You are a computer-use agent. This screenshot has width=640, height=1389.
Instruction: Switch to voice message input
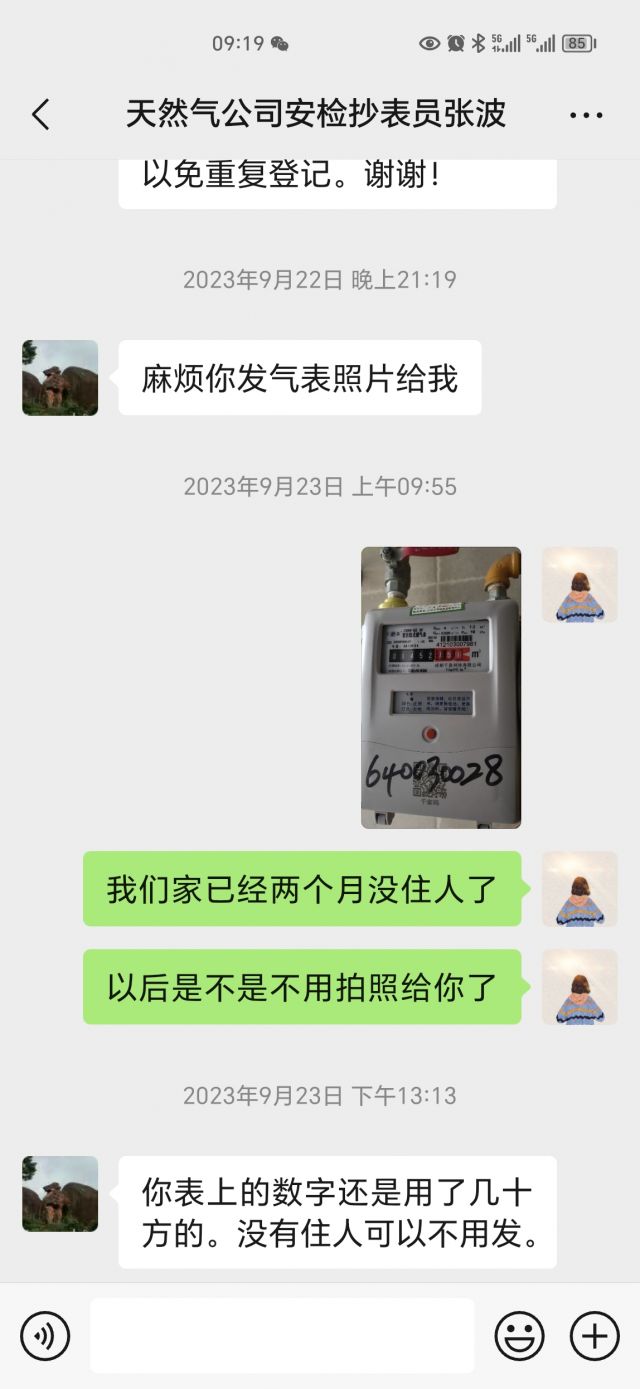point(45,1336)
